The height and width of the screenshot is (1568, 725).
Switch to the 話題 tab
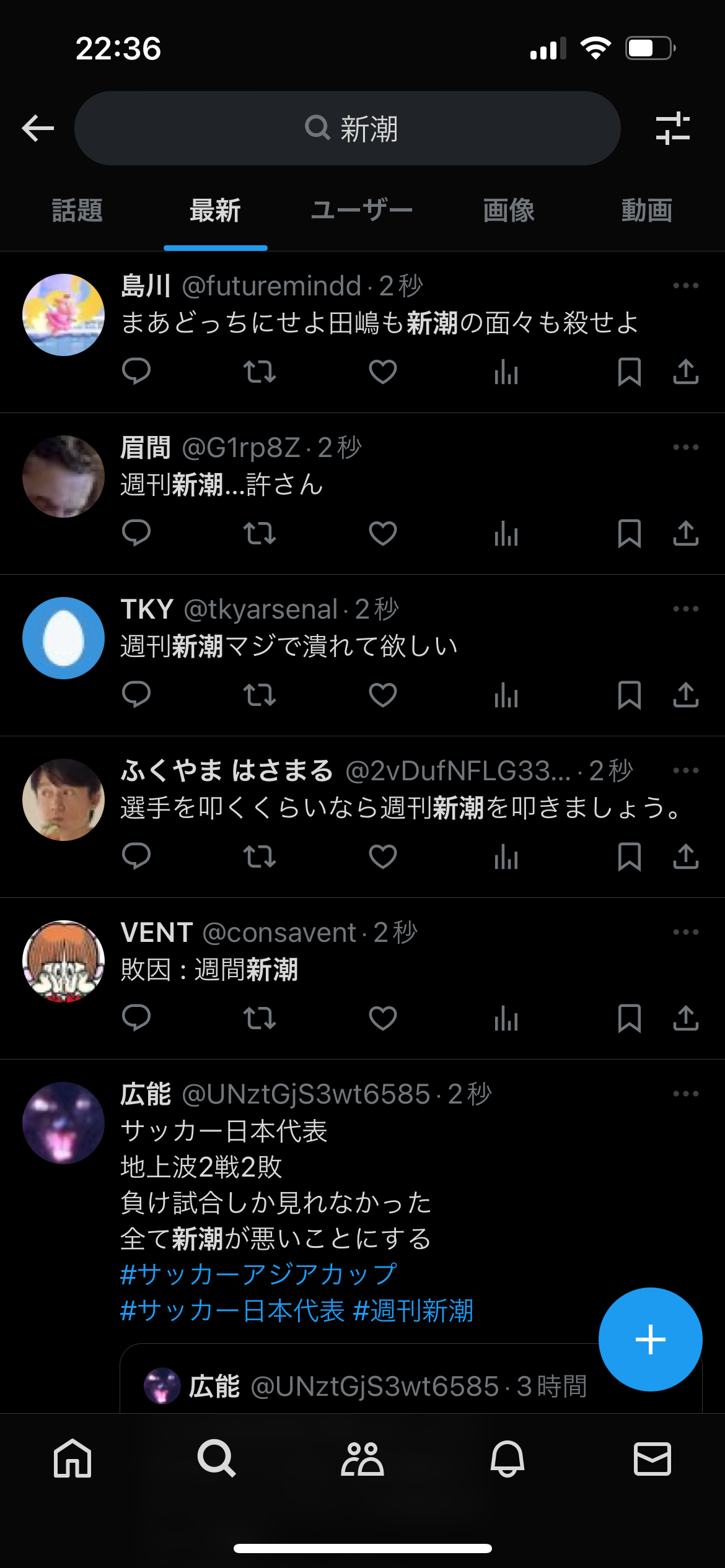pos(77,211)
